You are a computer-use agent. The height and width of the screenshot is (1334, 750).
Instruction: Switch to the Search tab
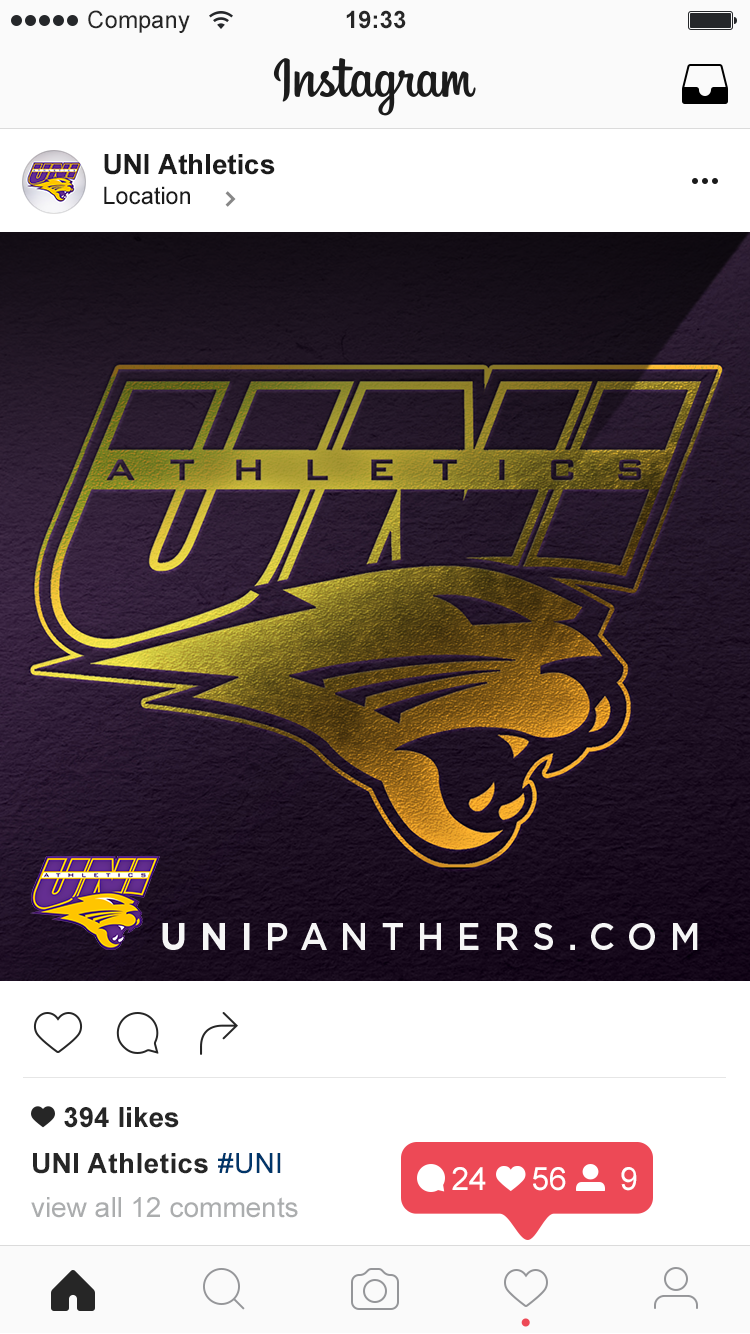[x=223, y=1289]
